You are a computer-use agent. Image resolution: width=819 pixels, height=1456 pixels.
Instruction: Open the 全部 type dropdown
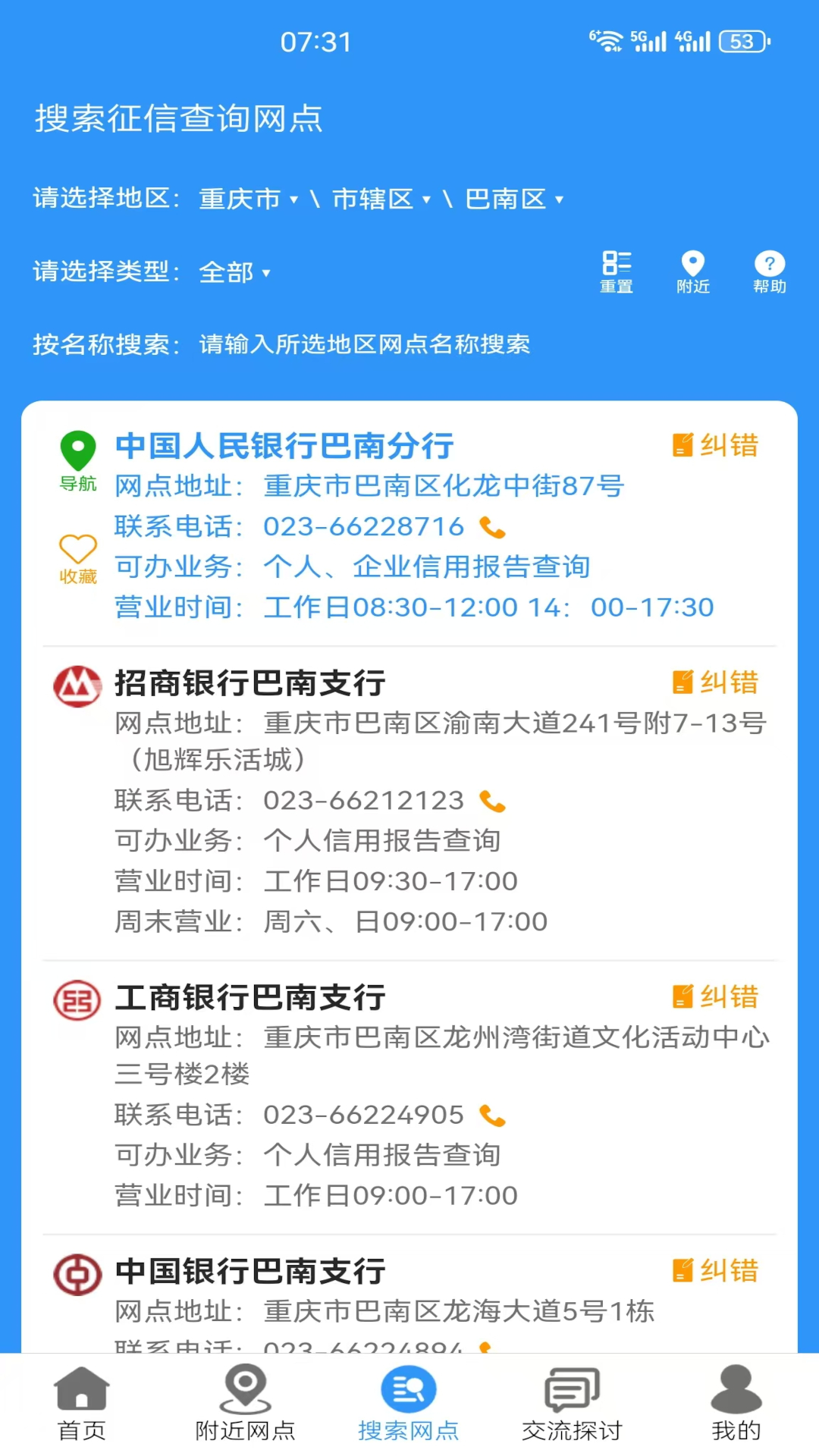tap(232, 272)
